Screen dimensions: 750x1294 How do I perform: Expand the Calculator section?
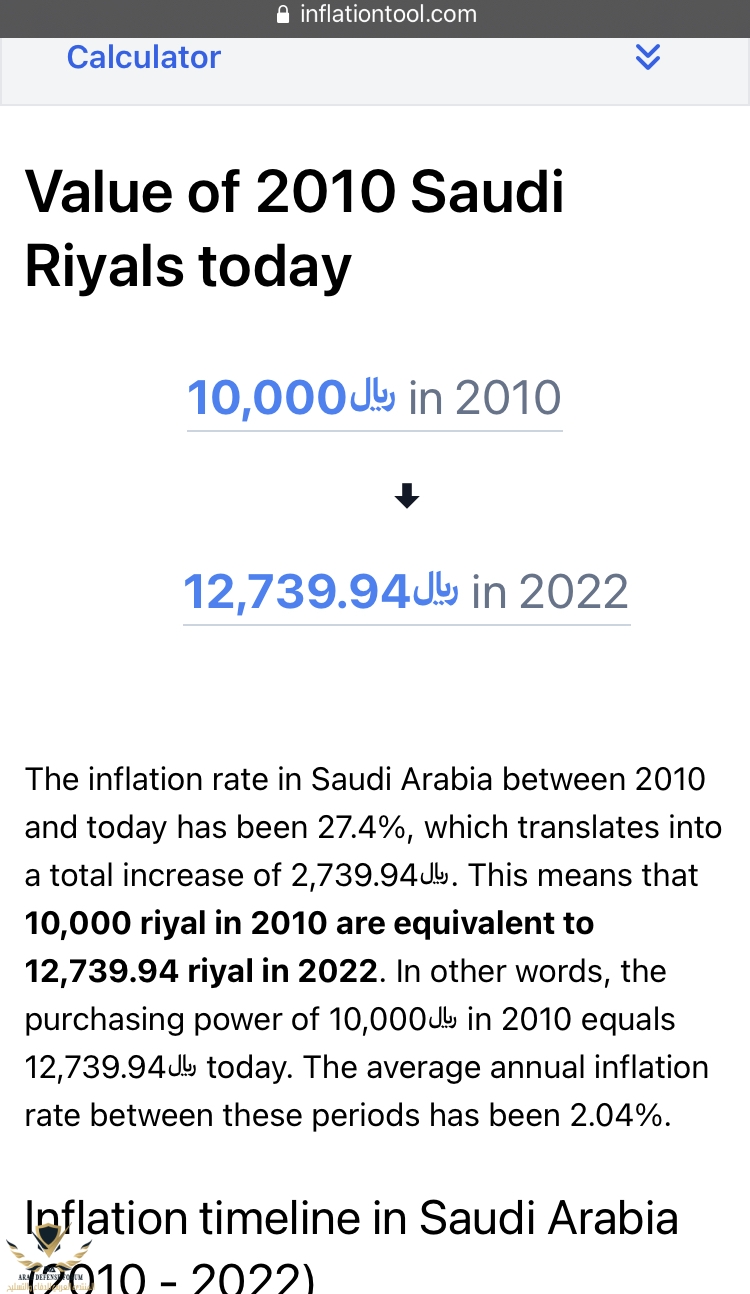tap(647, 58)
